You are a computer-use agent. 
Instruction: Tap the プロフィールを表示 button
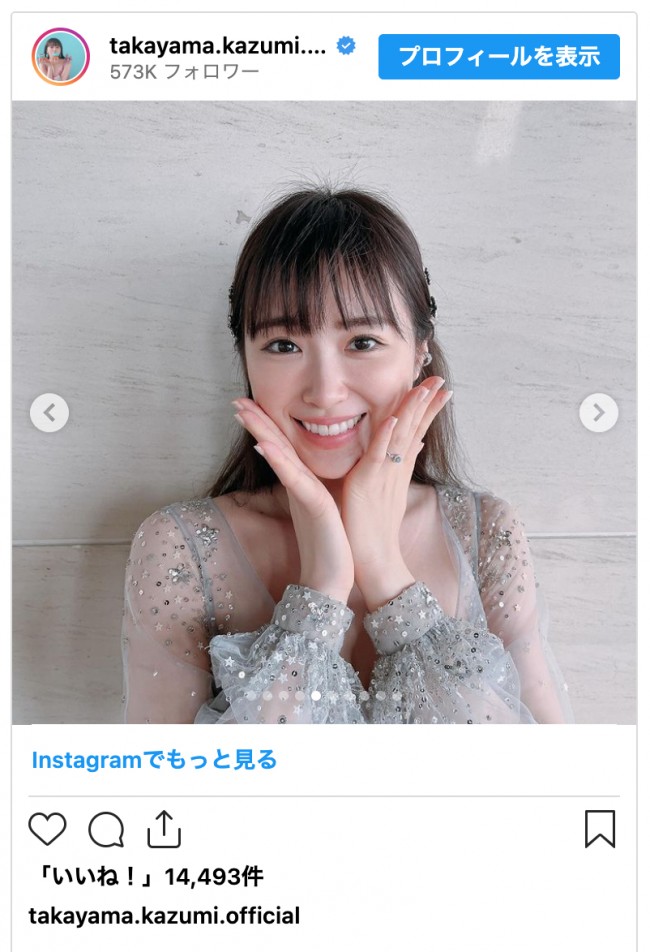(498, 57)
